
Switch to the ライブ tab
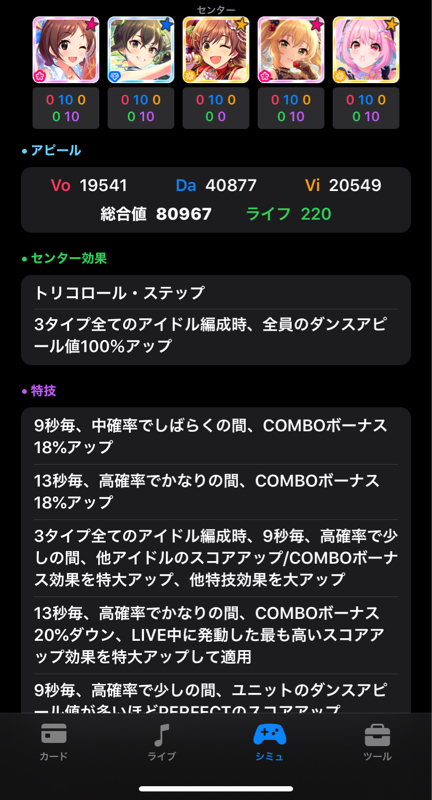pyautogui.click(x=162, y=742)
